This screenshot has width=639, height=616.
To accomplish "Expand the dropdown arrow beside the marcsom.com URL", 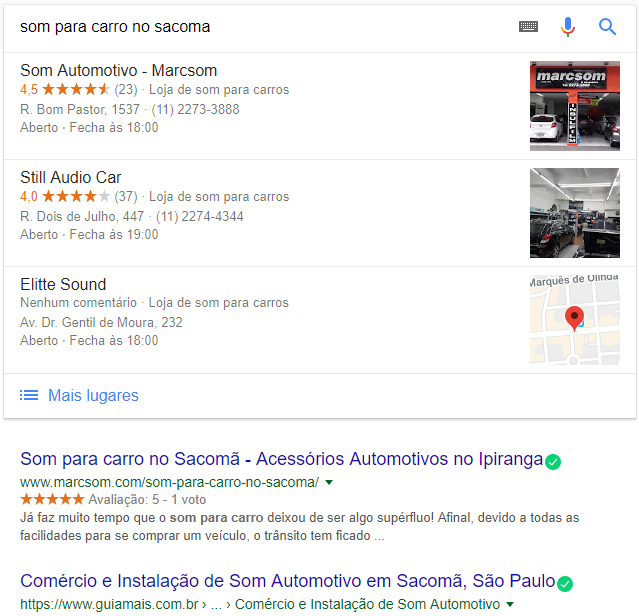I will [x=329, y=483].
